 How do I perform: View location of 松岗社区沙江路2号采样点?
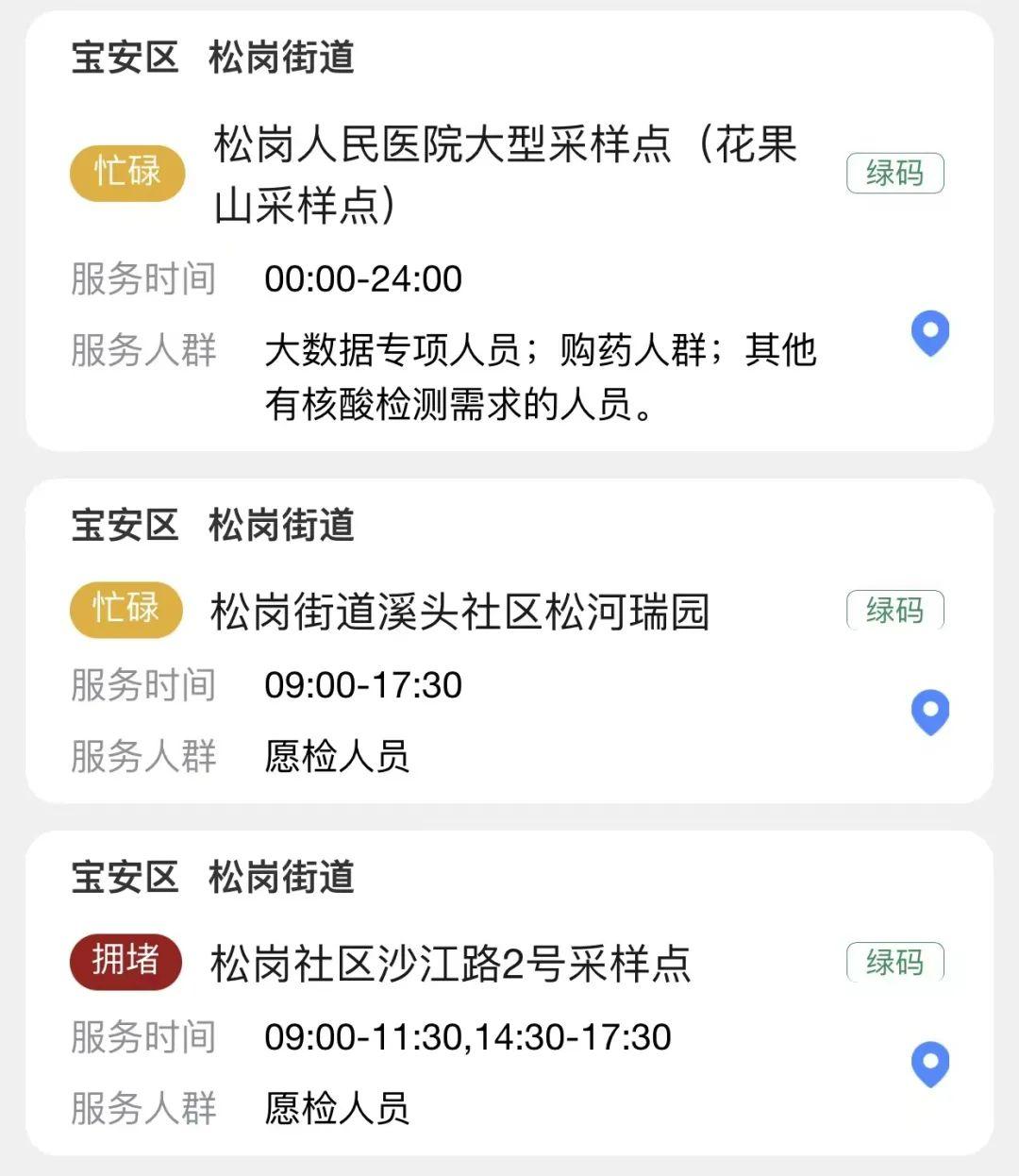click(929, 1064)
